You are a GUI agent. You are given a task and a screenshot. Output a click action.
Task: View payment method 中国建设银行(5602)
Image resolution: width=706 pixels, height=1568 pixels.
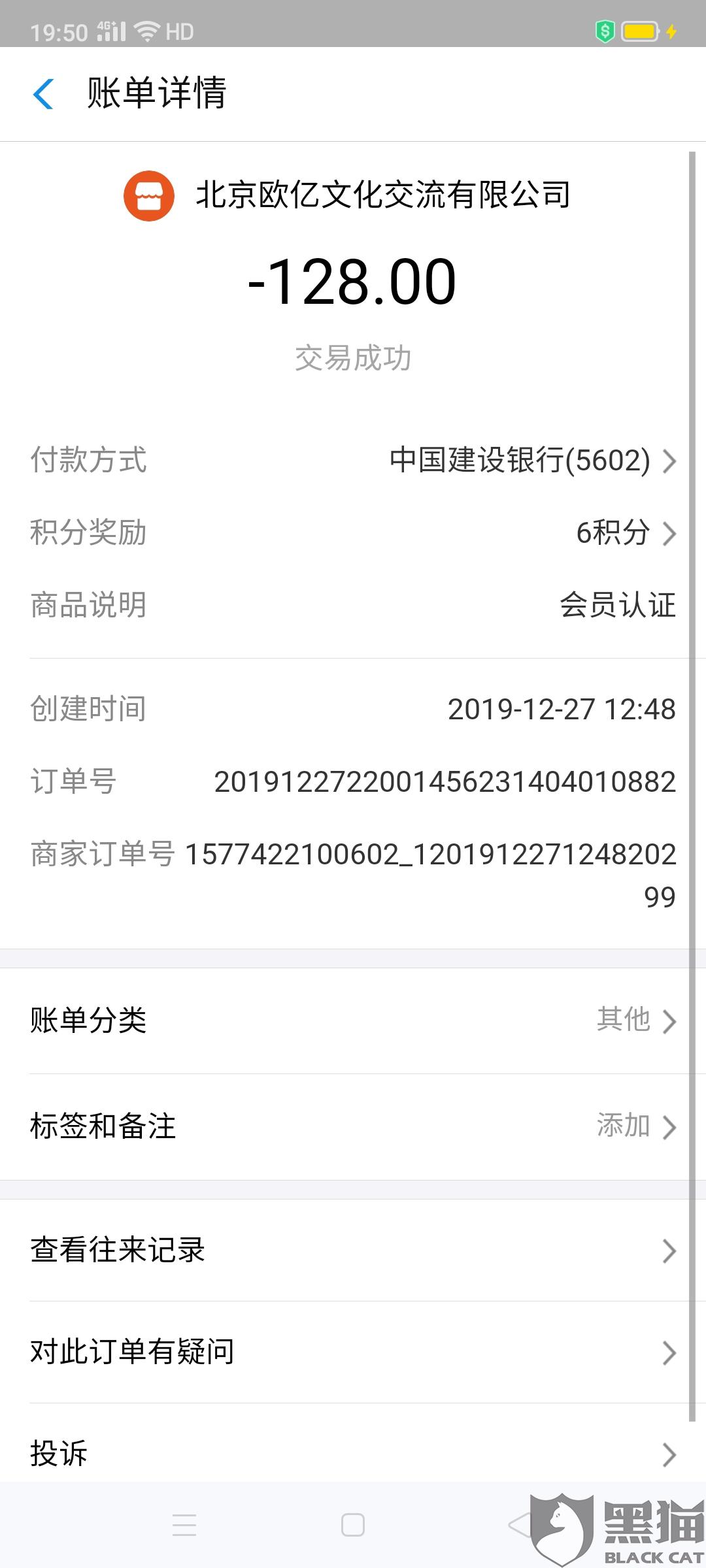coord(532,461)
